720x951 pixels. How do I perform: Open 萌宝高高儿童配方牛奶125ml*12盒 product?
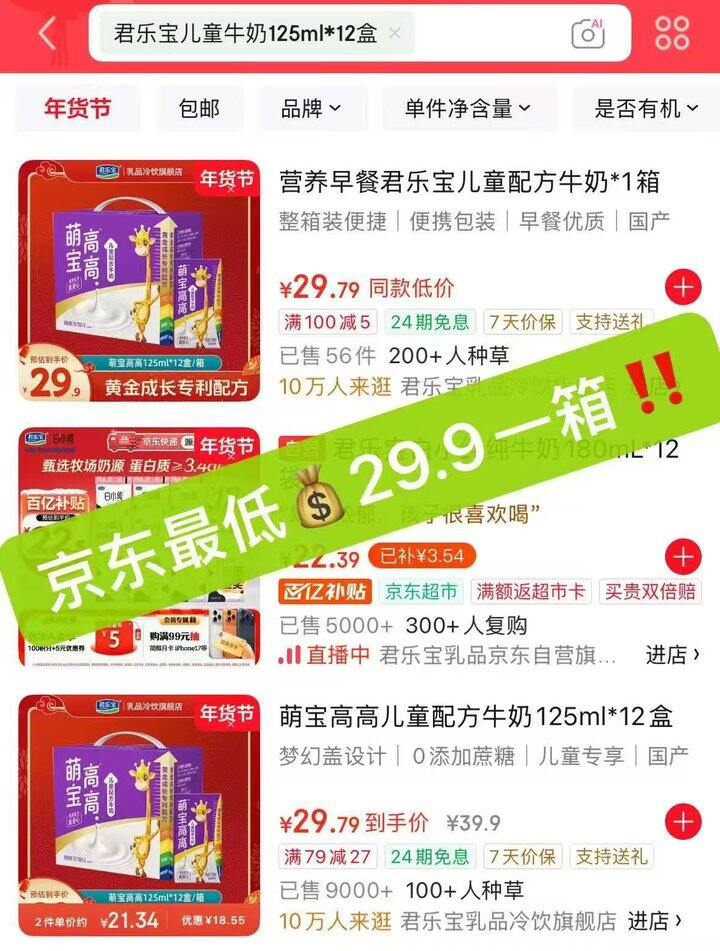coord(476,717)
